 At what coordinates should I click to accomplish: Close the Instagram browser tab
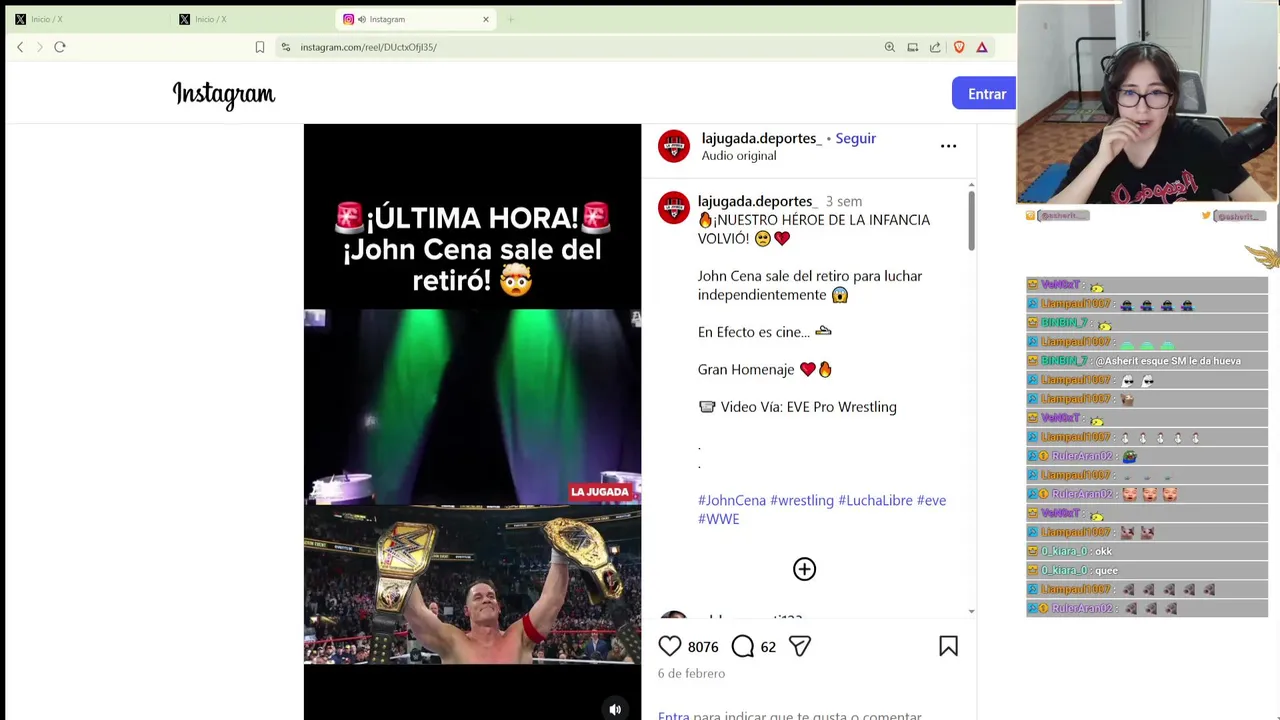486,19
